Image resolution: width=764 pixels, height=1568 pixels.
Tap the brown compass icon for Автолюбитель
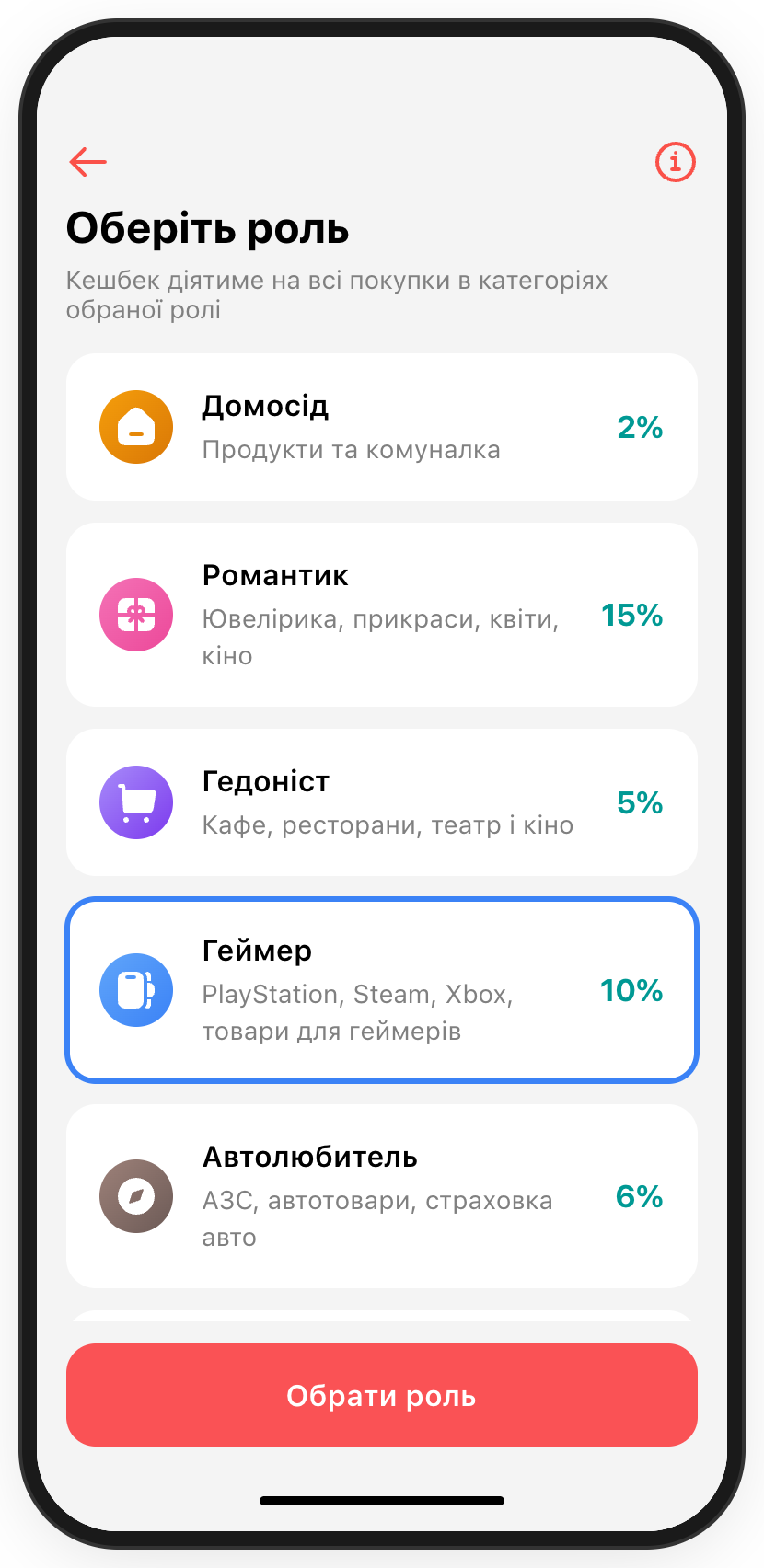point(135,1196)
